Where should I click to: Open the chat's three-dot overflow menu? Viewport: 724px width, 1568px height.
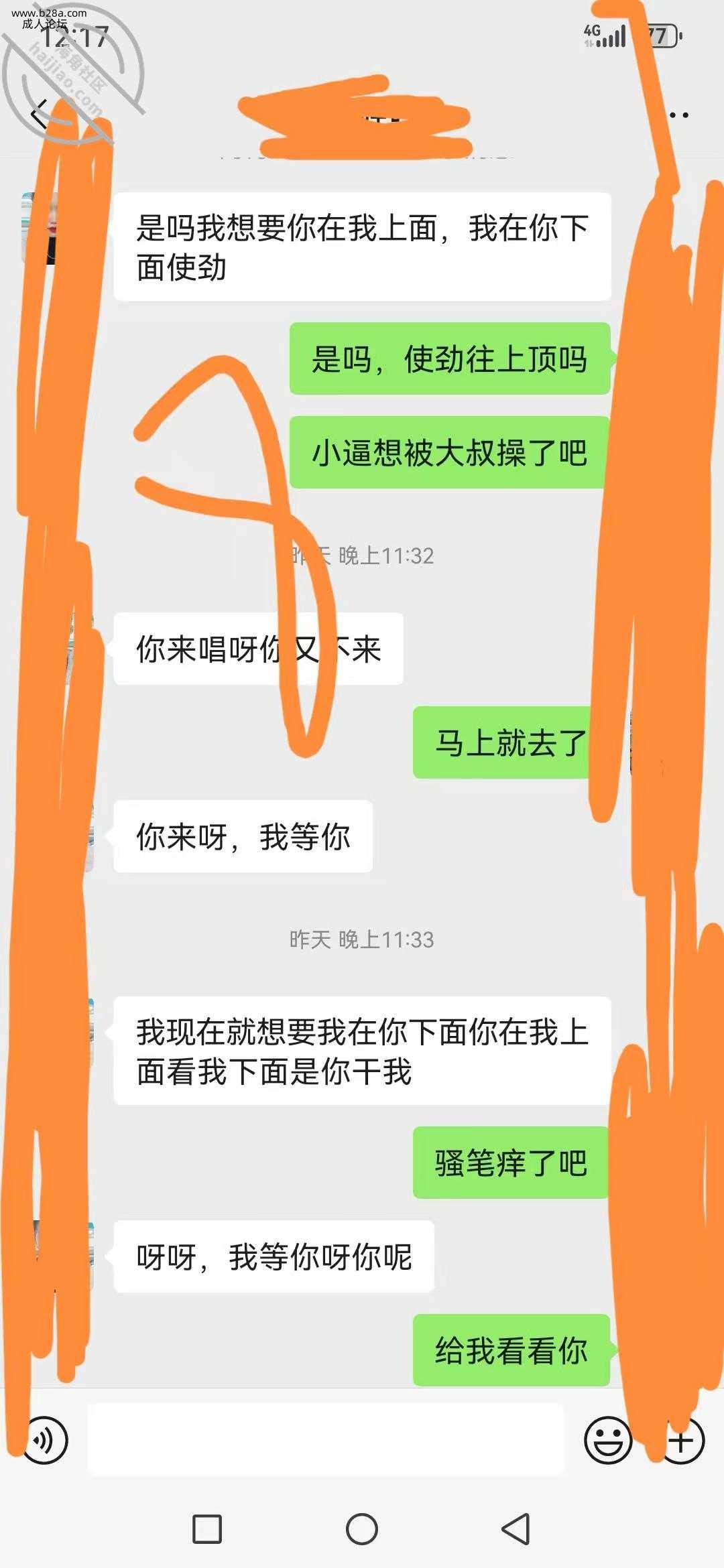[678, 115]
